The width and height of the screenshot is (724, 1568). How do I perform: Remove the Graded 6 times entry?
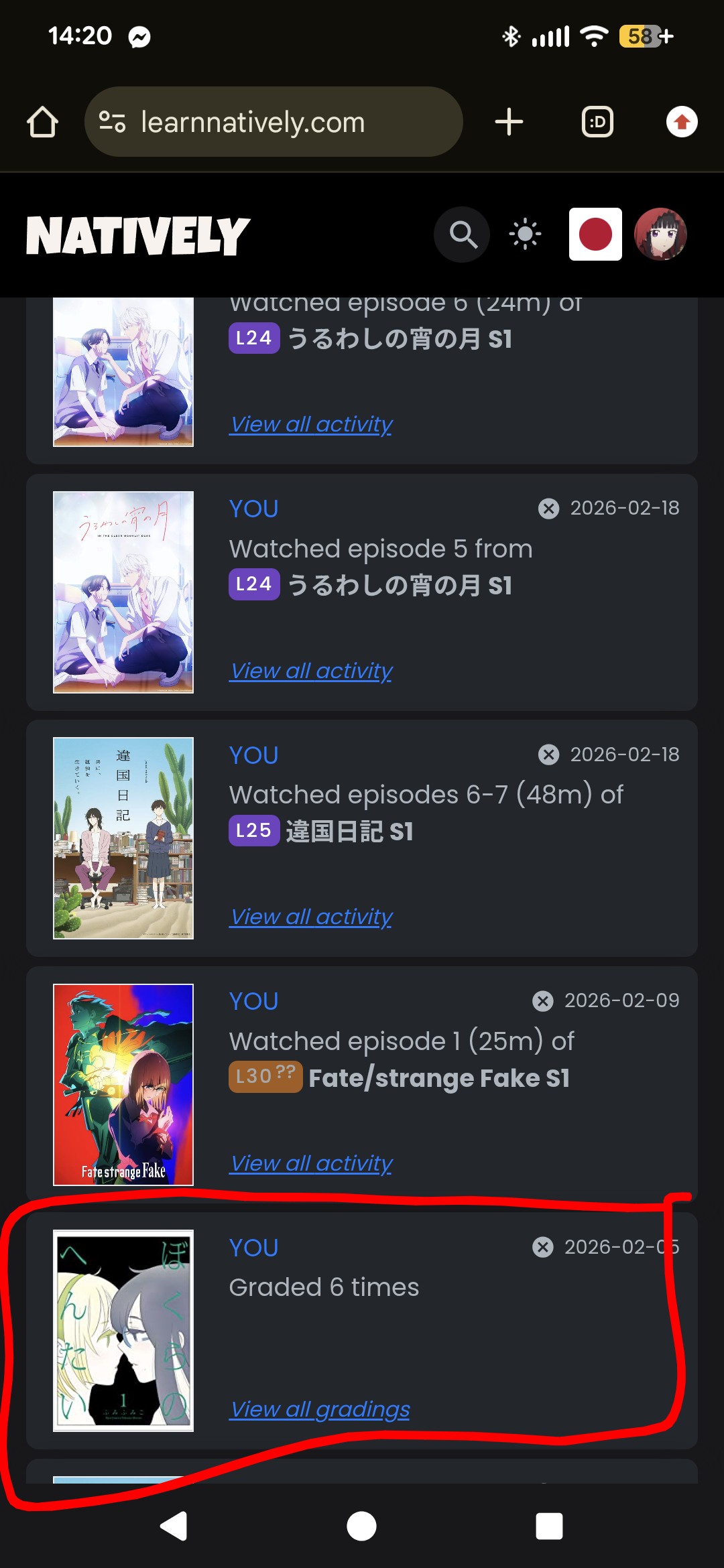pos(543,1247)
